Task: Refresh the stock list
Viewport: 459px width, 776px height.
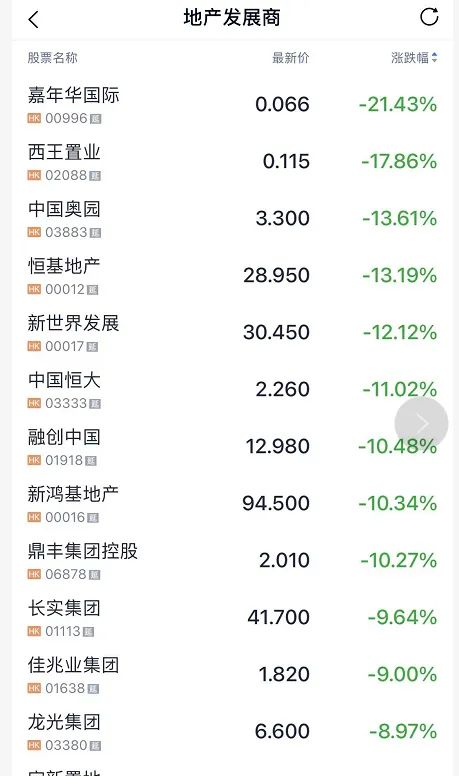Action: tap(429, 17)
